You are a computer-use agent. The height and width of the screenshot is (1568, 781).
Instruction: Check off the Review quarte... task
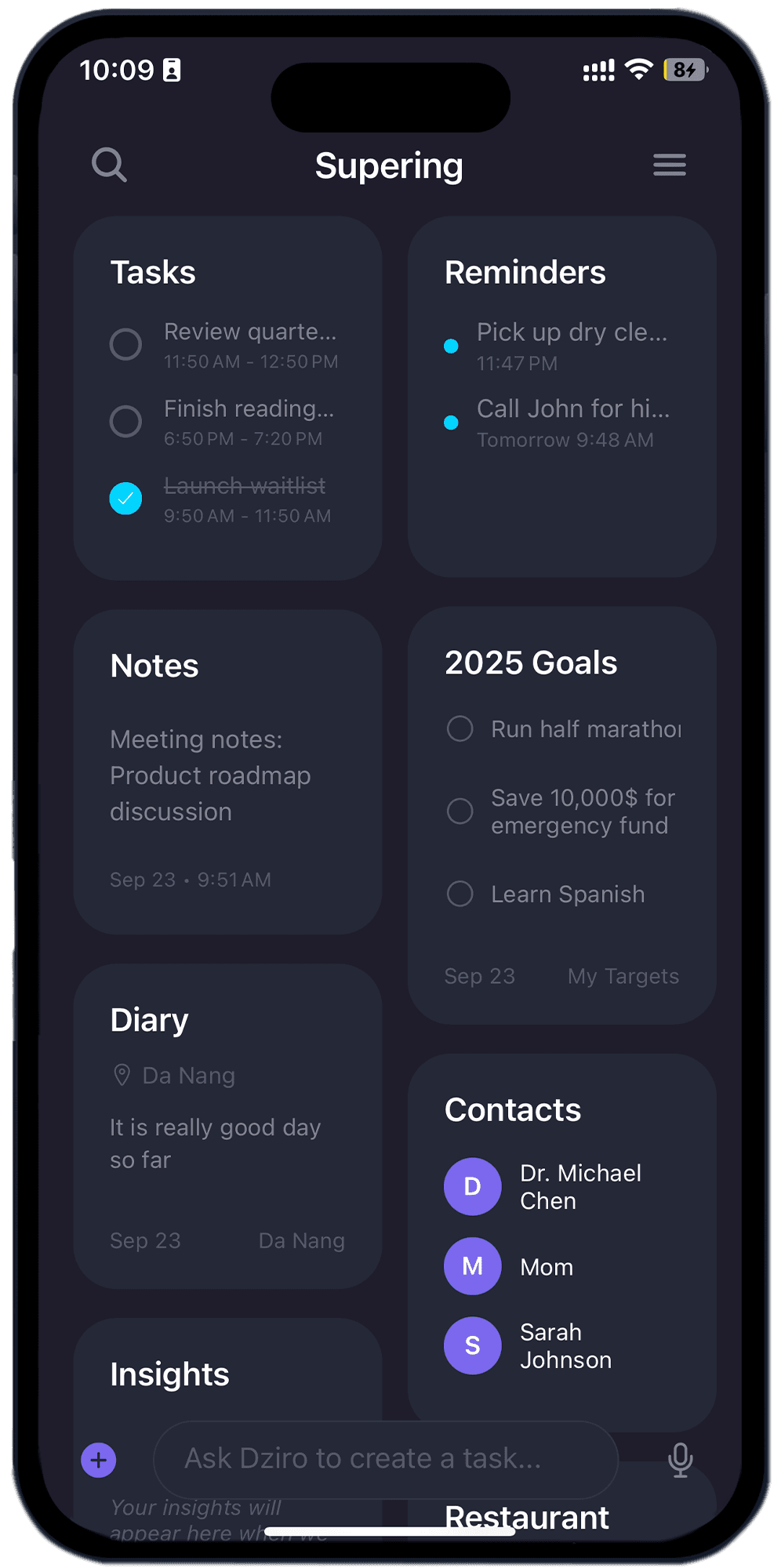tap(125, 344)
